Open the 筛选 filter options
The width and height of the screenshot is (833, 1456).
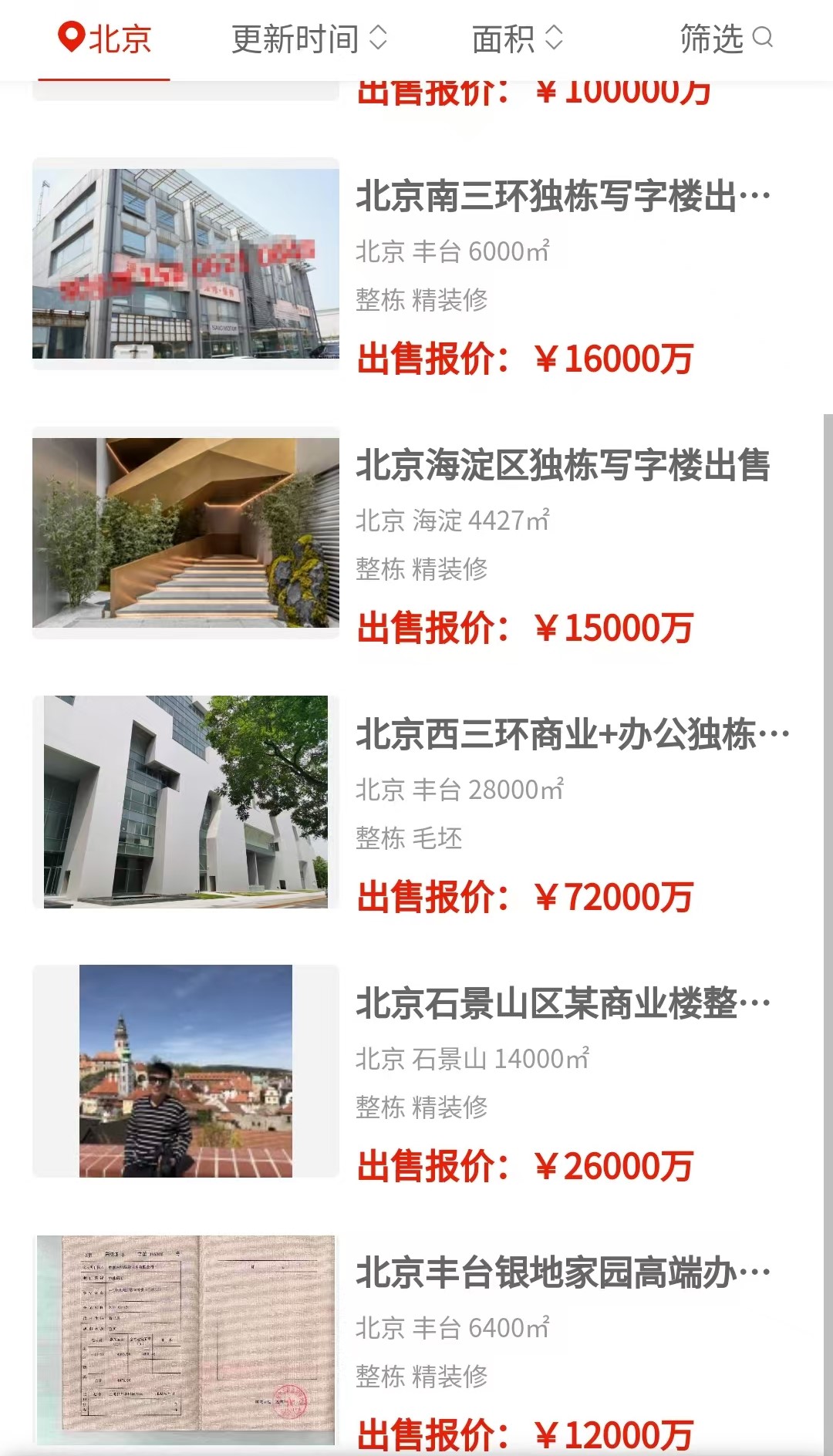click(726, 39)
